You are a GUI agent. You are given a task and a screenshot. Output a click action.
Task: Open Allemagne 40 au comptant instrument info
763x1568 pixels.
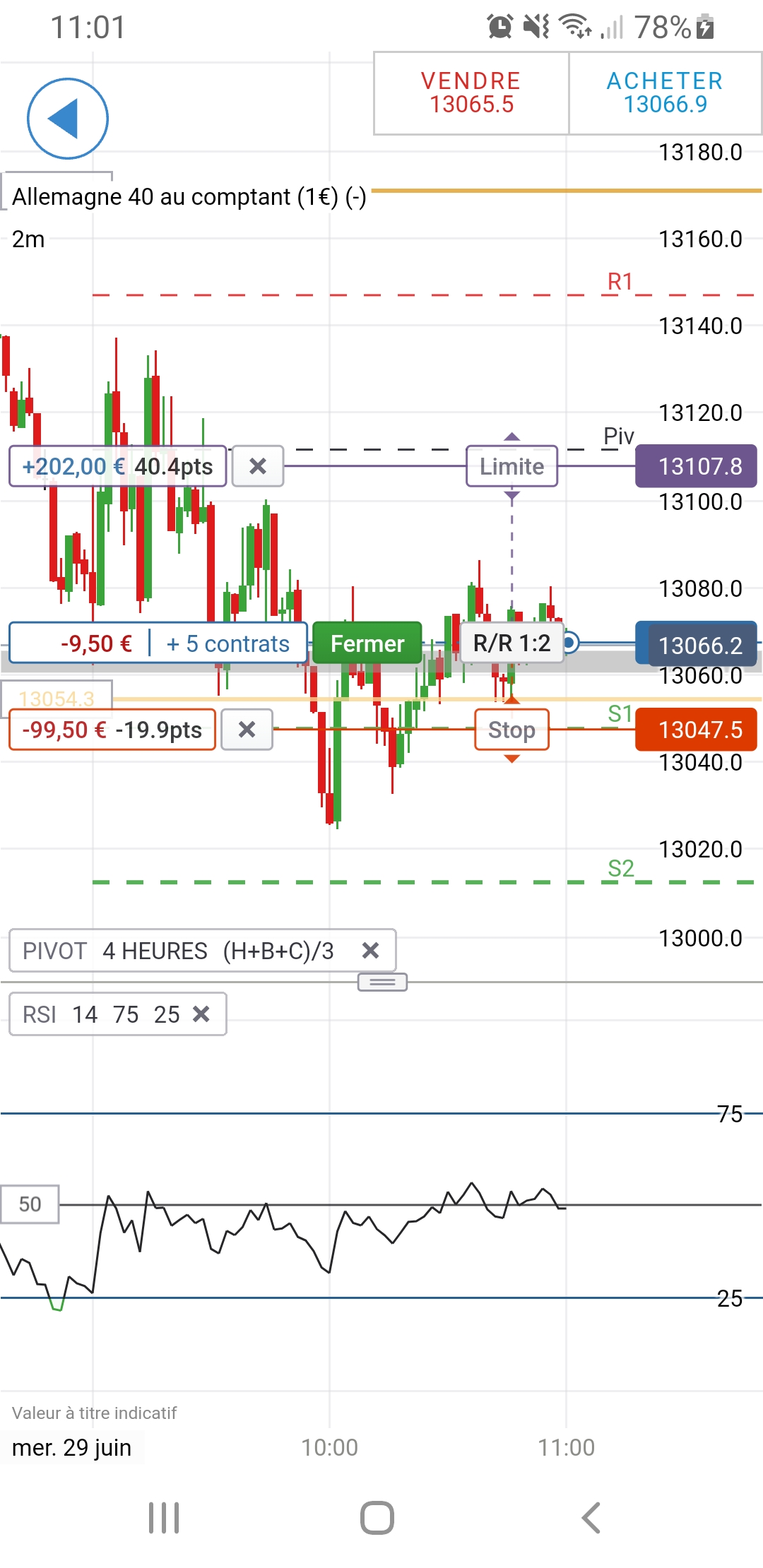[x=189, y=197]
